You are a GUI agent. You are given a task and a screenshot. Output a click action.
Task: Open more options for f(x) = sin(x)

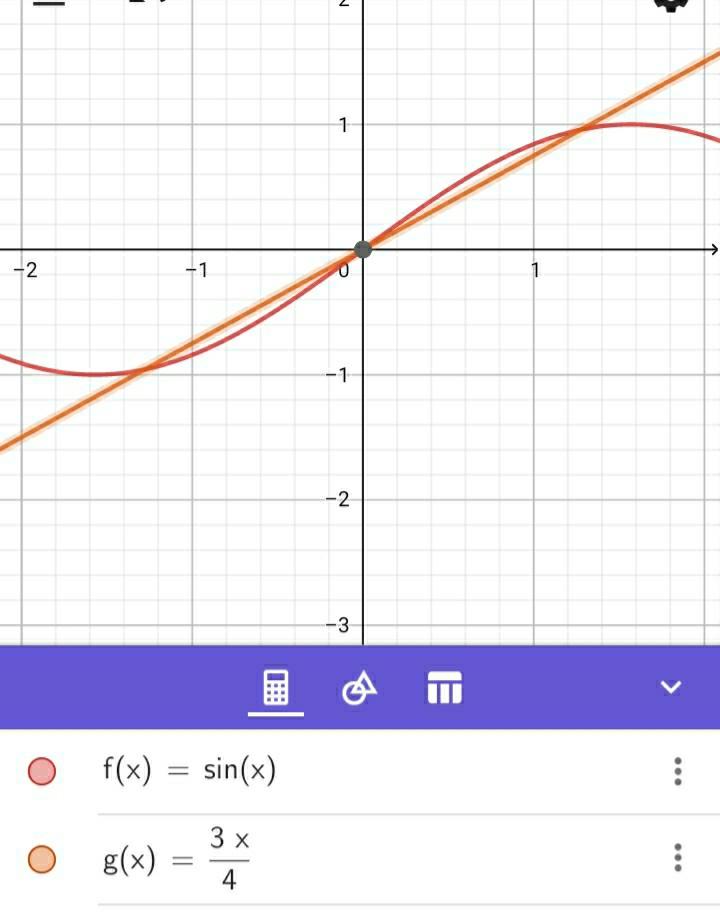click(x=678, y=771)
